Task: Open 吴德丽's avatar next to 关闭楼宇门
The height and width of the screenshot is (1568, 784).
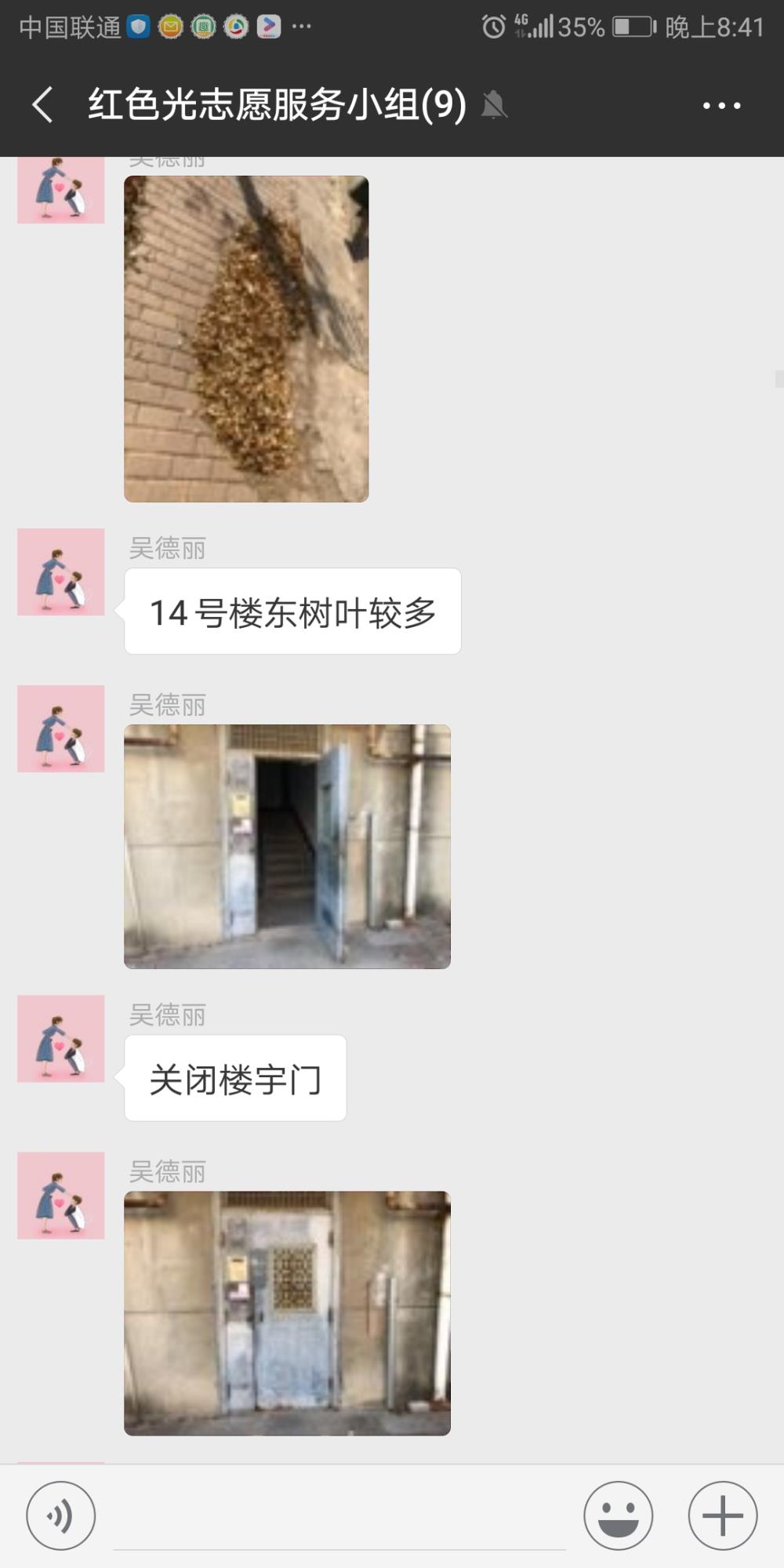Action: tap(61, 1039)
